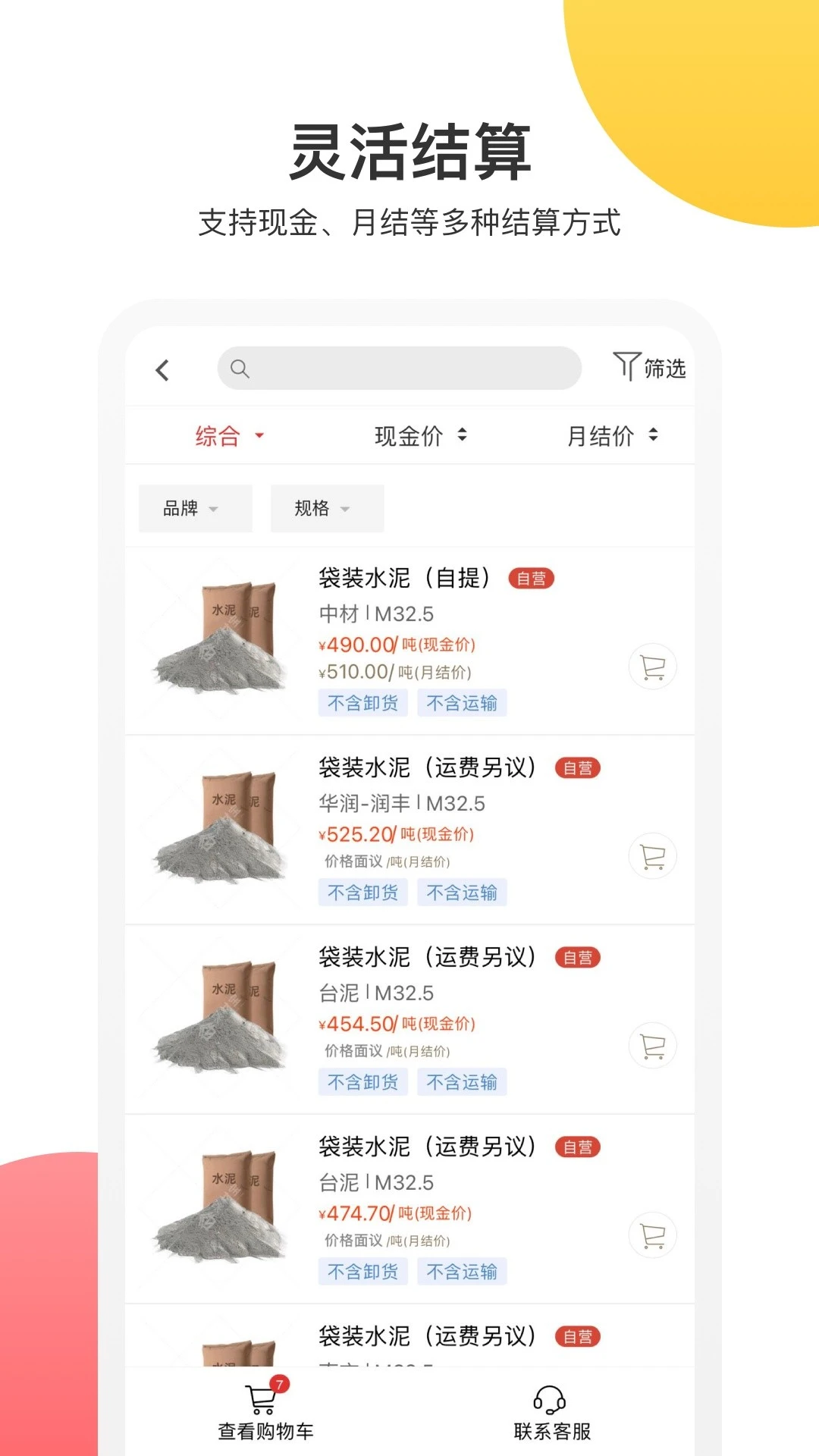Click cart icon for the 华润-润丰 cement

coord(652,855)
